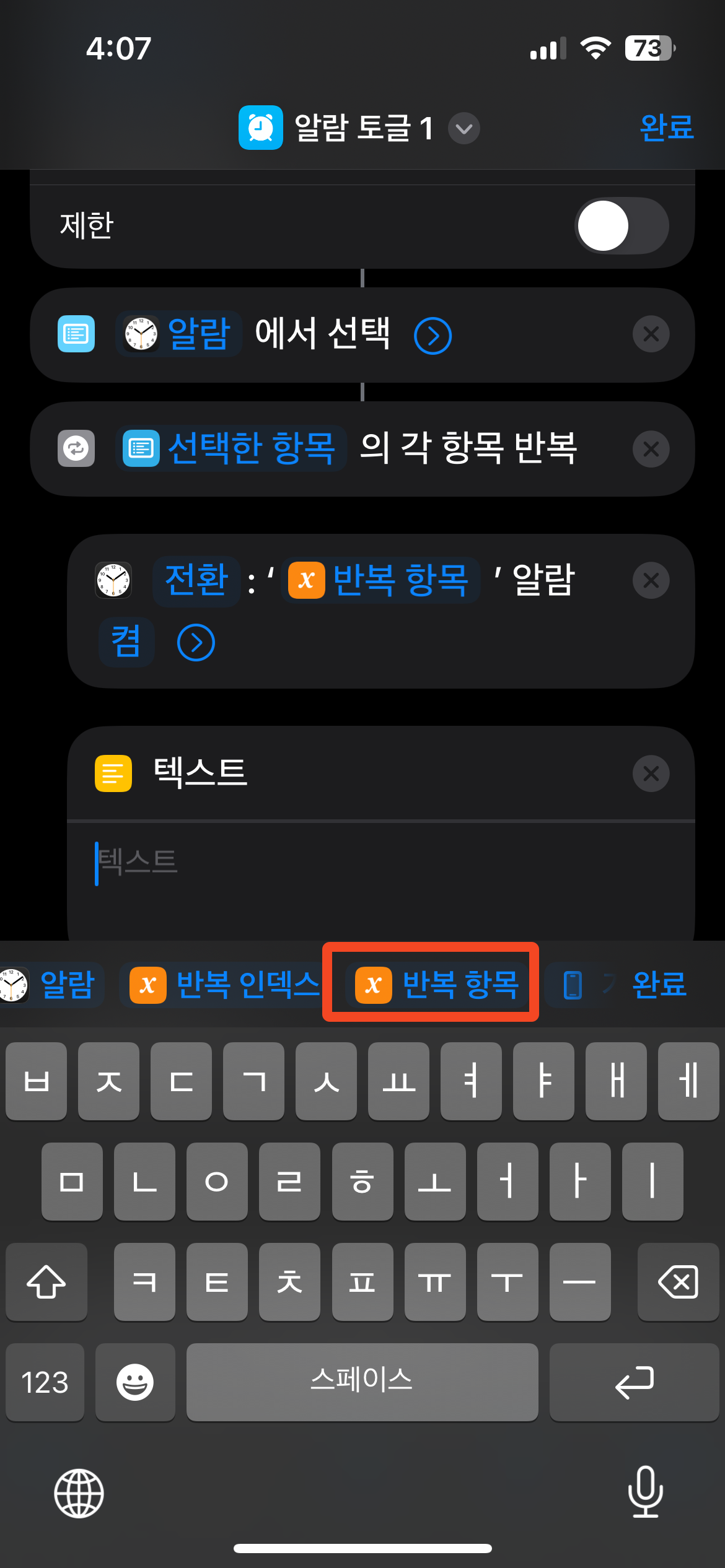Expand the alarm toggle action details

[x=196, y=643]
